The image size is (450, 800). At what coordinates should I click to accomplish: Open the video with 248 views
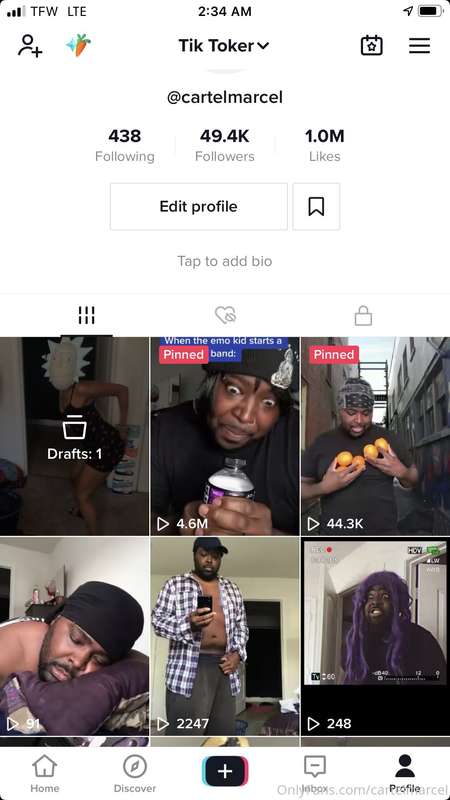376,636
